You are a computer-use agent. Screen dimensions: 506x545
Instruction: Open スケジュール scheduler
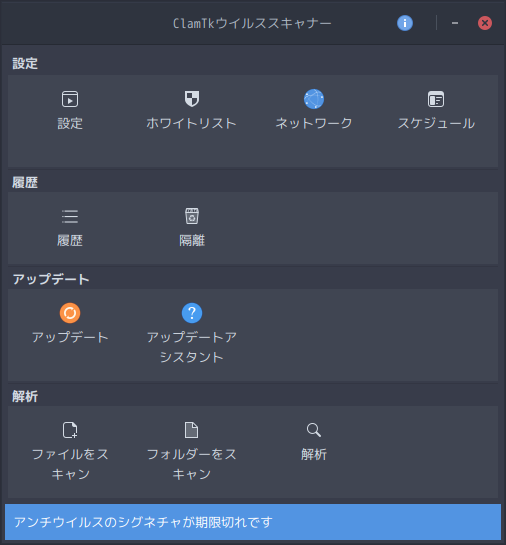tap(436, 110)
